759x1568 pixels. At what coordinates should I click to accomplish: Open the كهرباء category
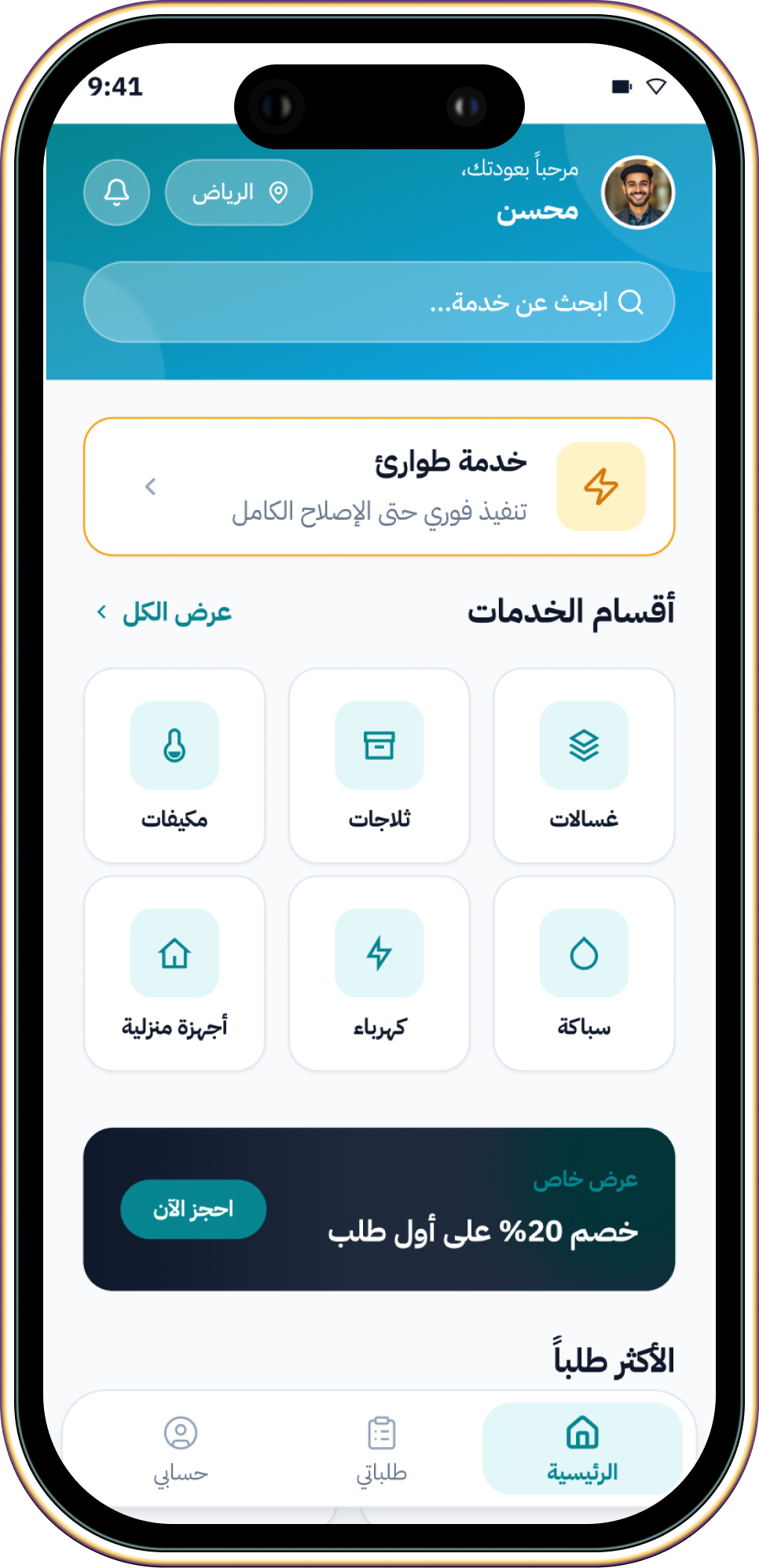[379, 973]
